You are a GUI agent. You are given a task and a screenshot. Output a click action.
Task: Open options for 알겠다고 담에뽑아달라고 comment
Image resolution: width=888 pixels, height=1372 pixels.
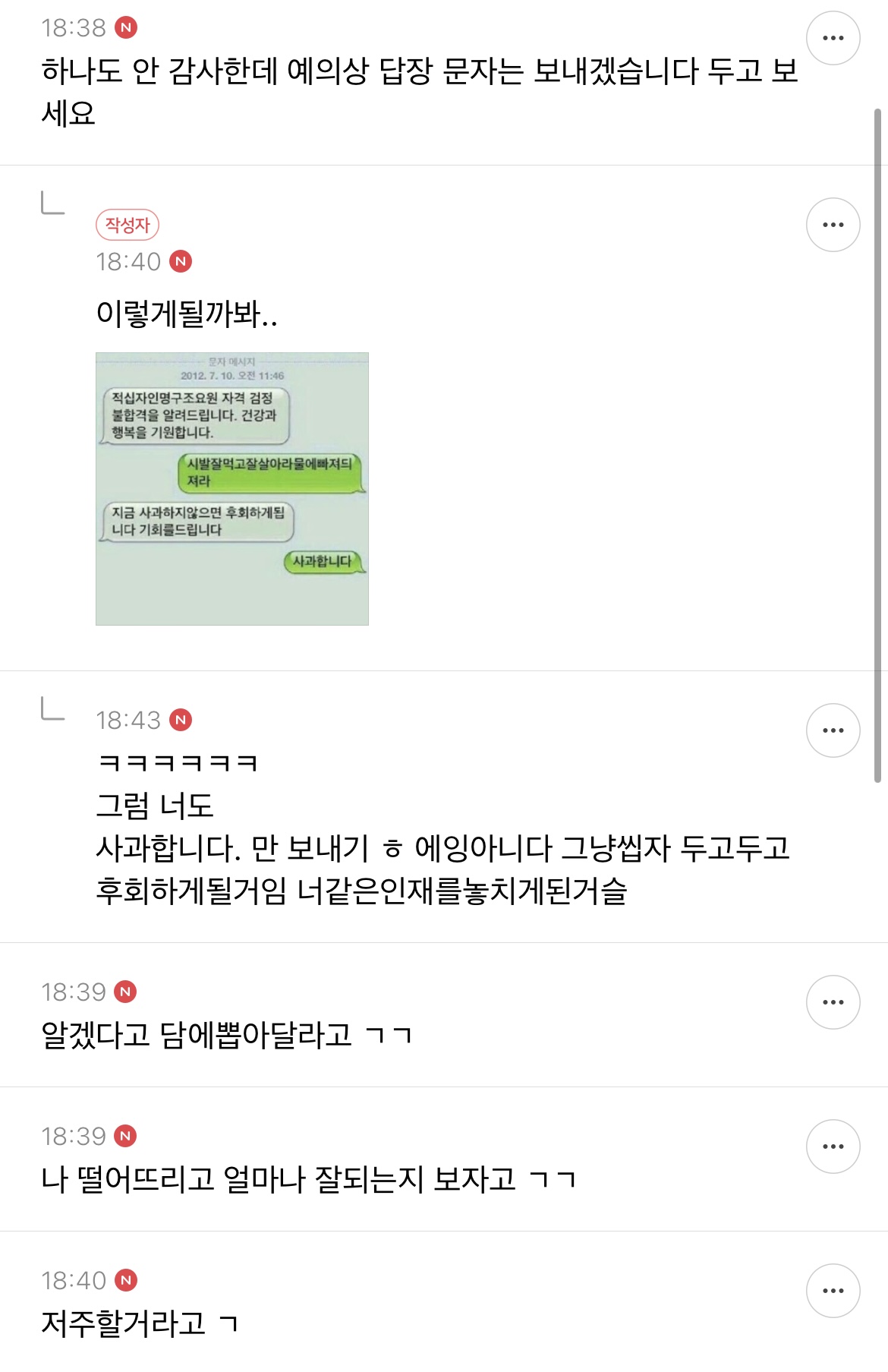pyautogui.click(x=833, y=1002)
